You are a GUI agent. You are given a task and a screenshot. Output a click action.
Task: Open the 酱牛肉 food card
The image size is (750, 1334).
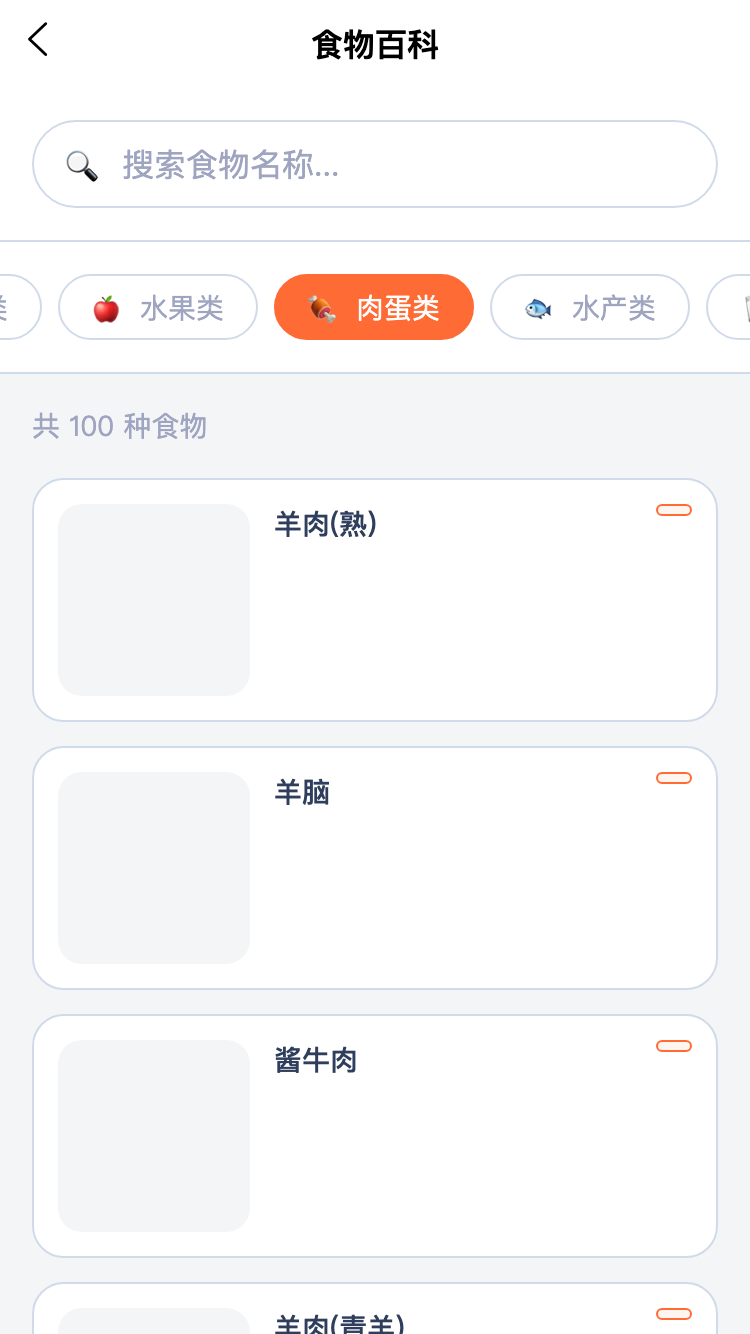(375, 1136)
